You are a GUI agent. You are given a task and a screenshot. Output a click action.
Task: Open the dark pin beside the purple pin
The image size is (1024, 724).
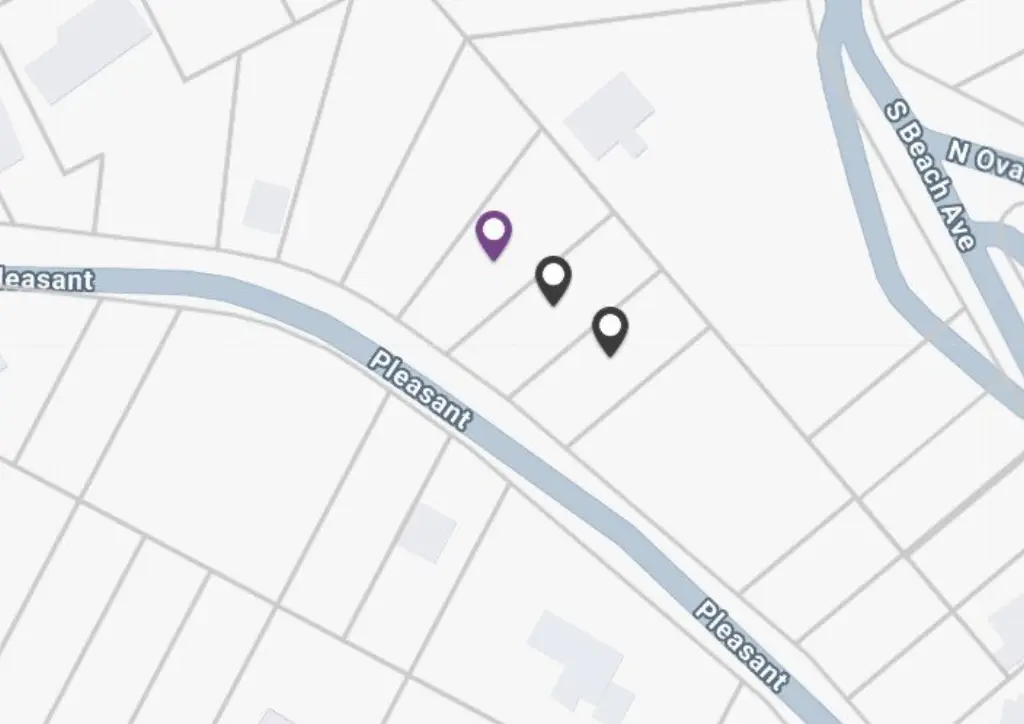[x=553, y=278]
